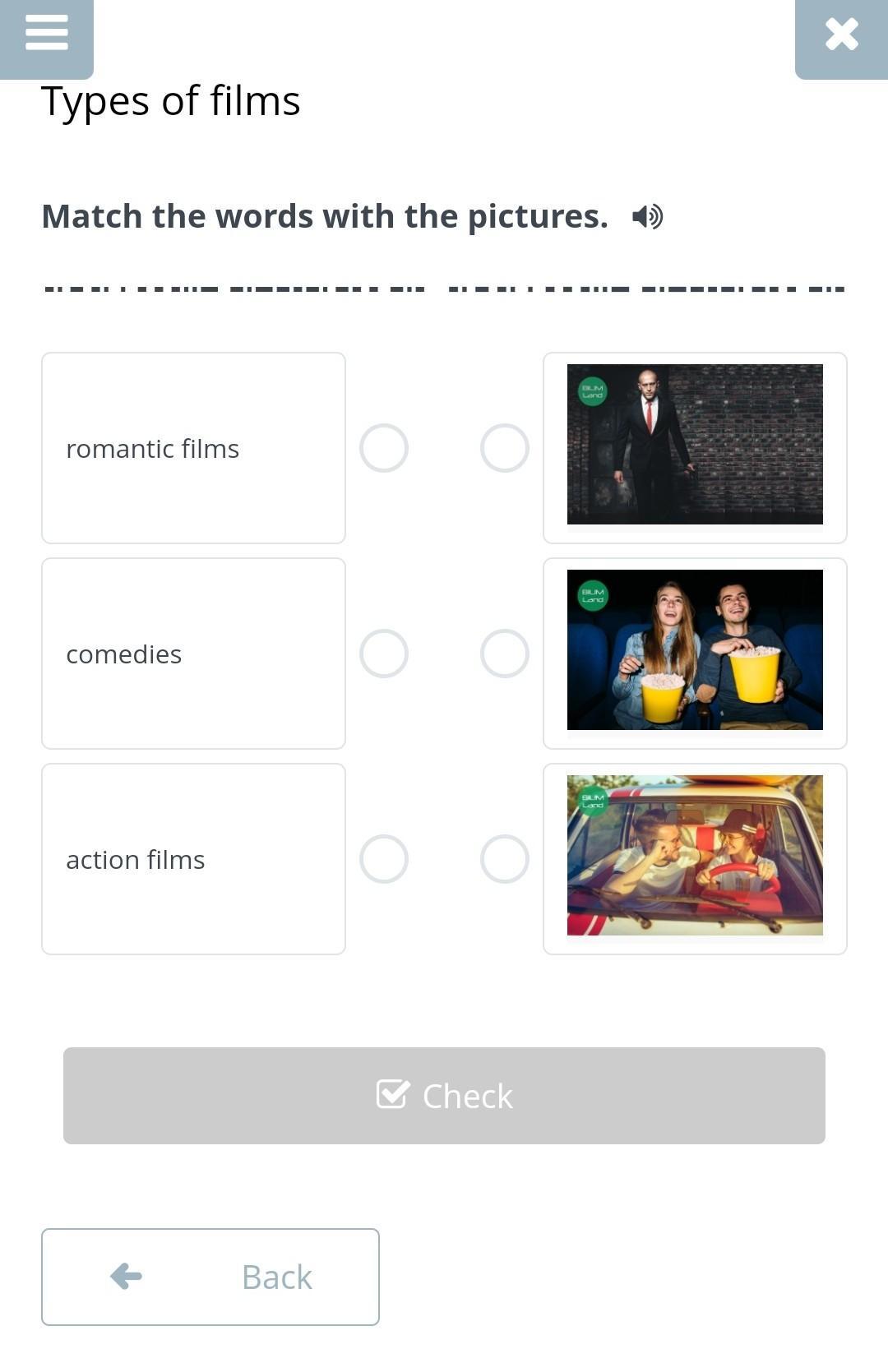Viewport: 888px width, 1372px height.
Task: Select the circle beside the cinema popcorn picture
Action: (x=505, y=654)
